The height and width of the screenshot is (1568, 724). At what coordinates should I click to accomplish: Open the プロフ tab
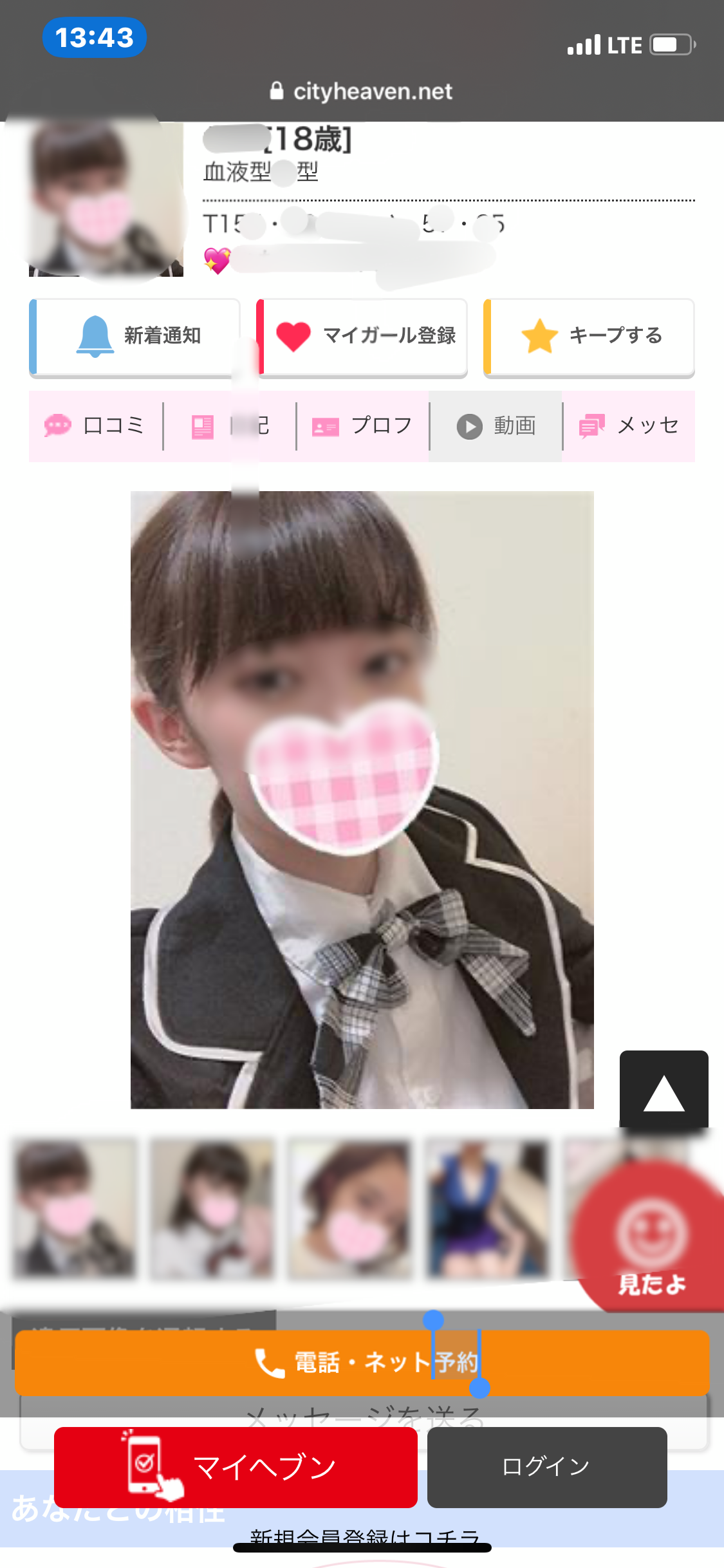362,425
